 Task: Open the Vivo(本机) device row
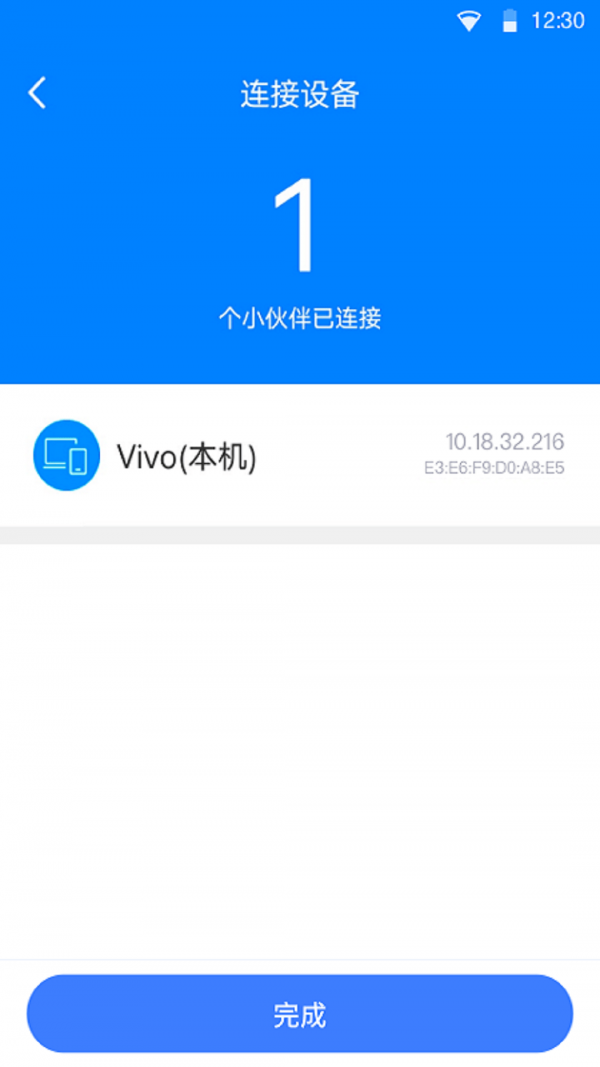299,456
